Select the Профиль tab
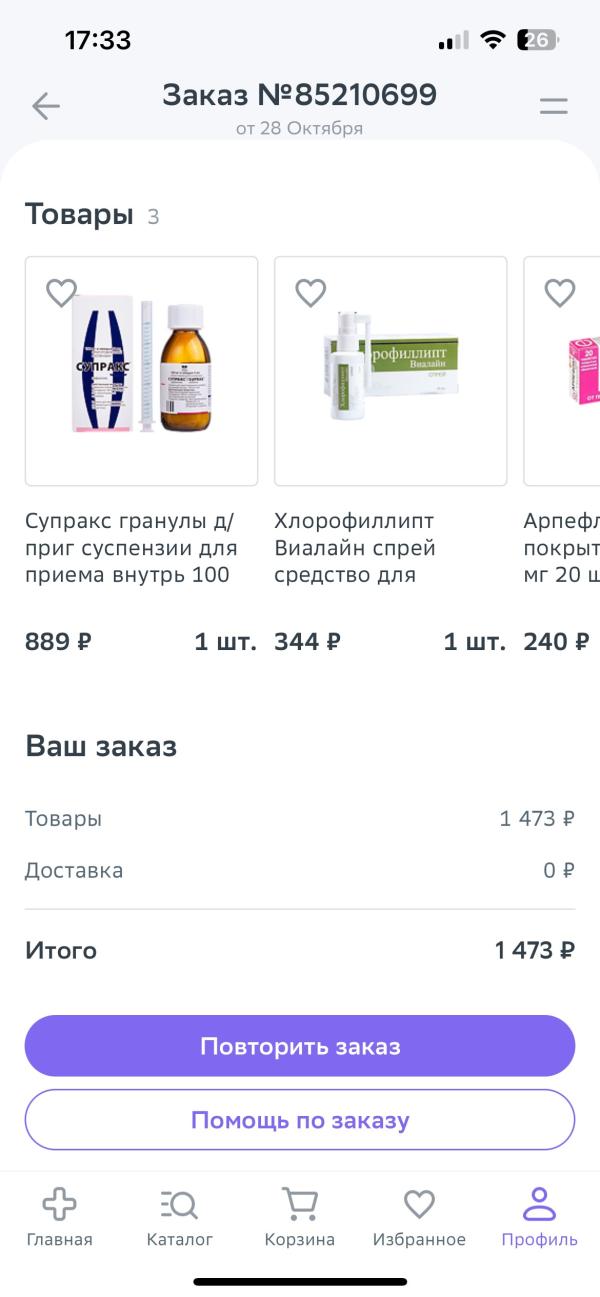Viewport: 600px width, 1297px height. coord(539,1217)
